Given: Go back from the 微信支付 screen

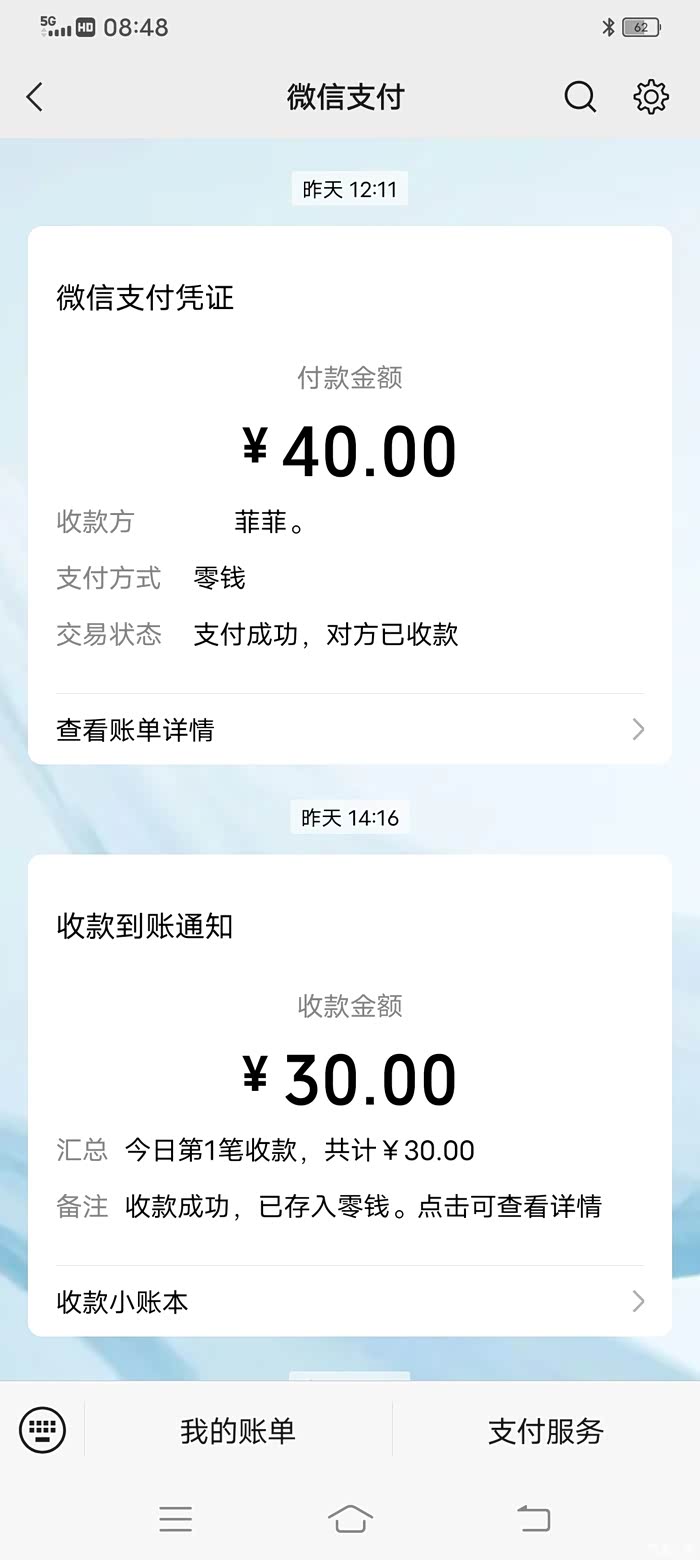Looking at the screenshot, I should tap(35, 97).
